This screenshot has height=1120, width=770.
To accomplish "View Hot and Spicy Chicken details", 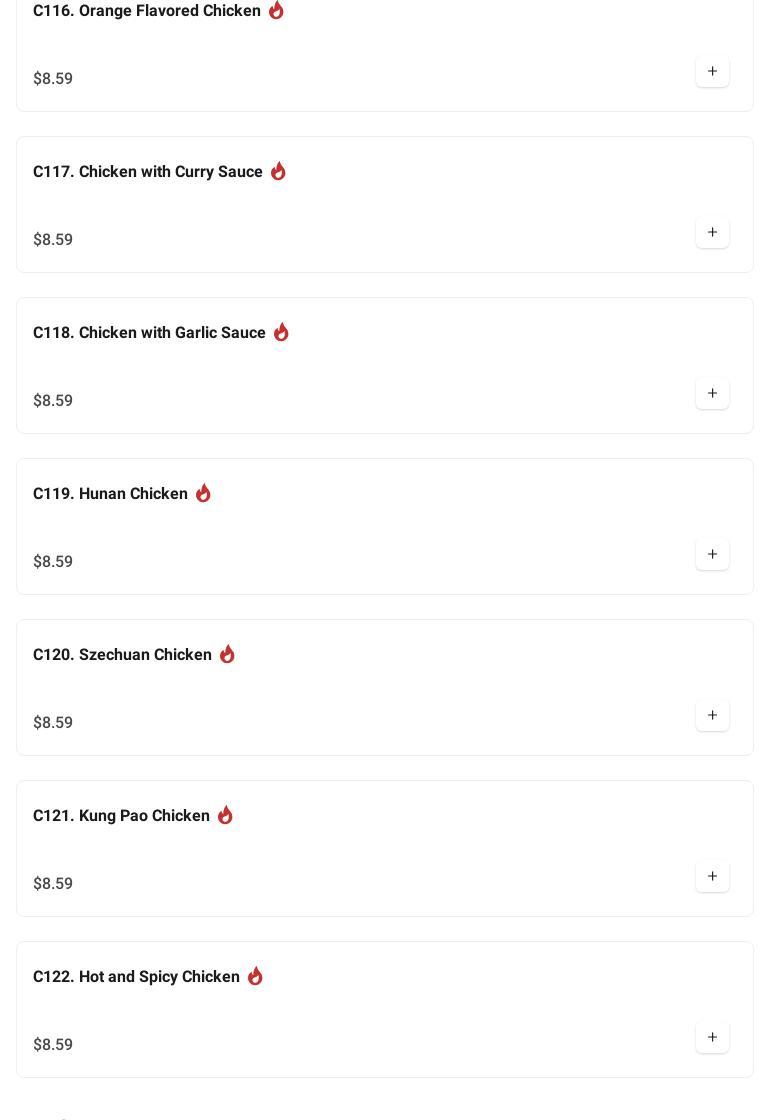I will click(x=136, y=977).
